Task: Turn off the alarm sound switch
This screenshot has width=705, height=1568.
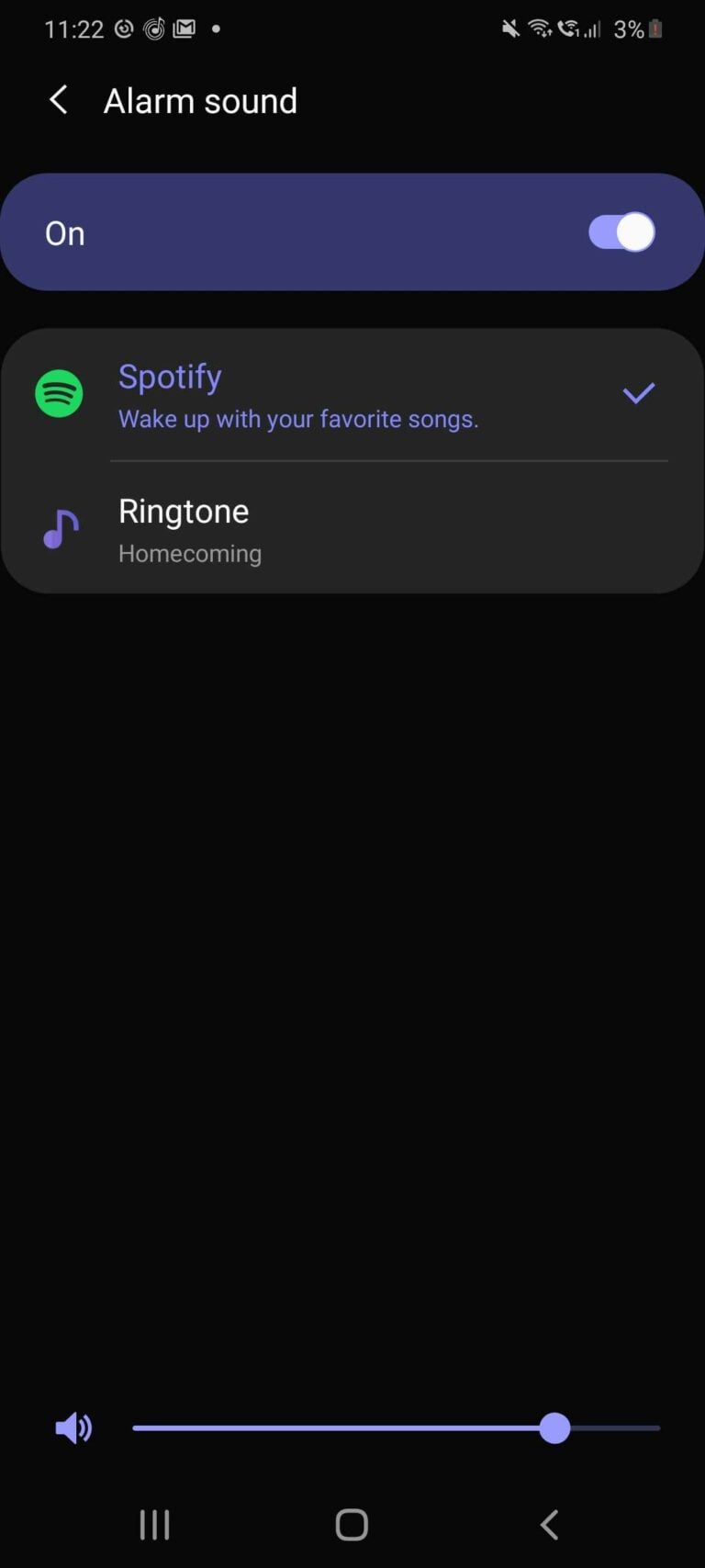Action: (621, 232)
